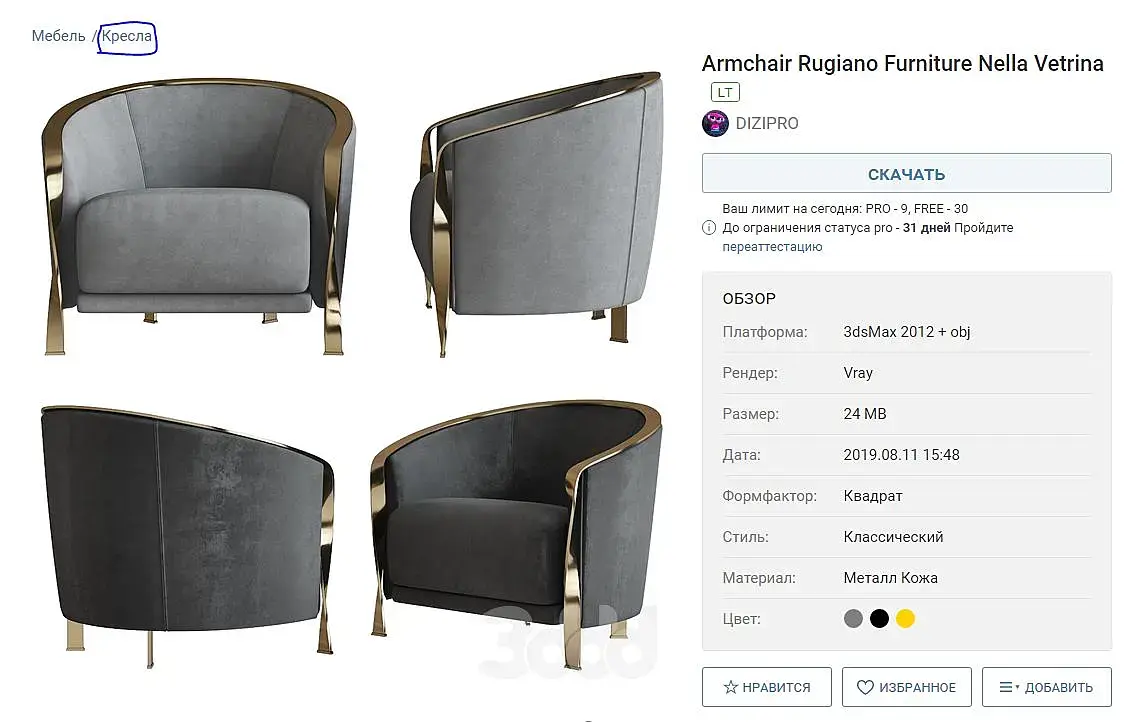1148x722 pixels.
Task: Open the DIZIPRO author profile
Action: (x=767, y=124)
